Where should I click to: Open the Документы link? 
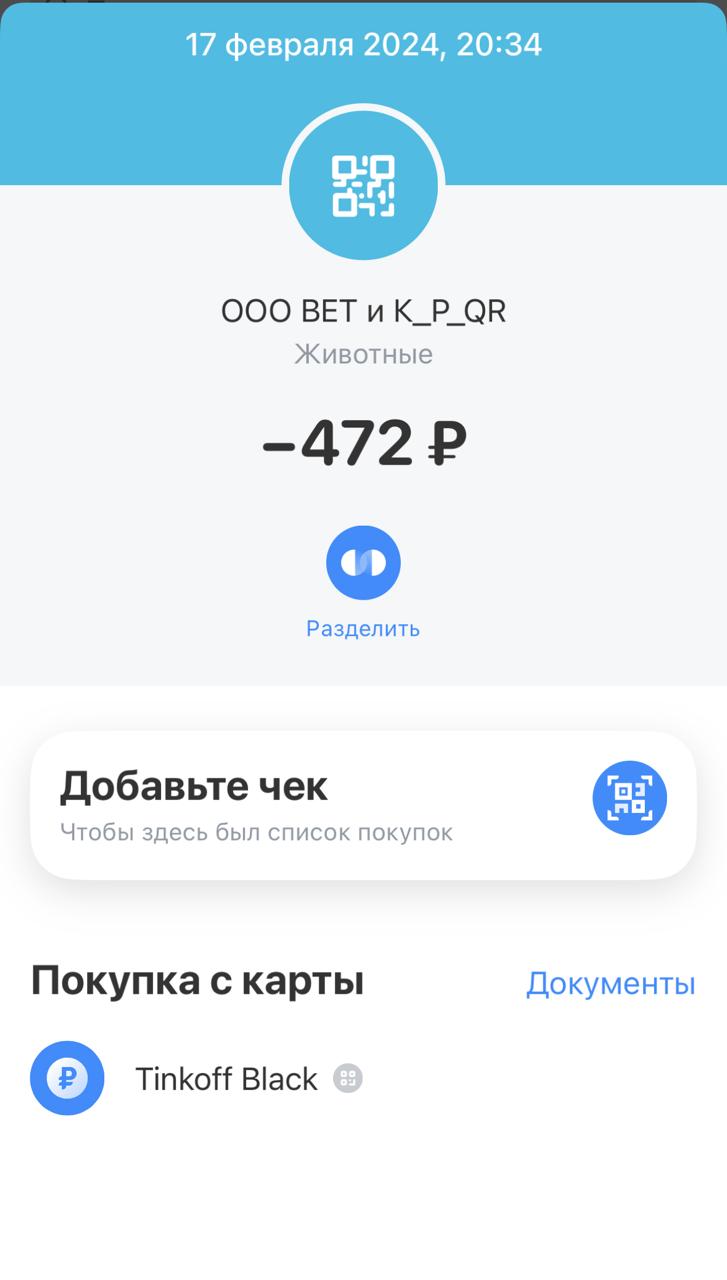pyautogui.click(x=610, y=983)
